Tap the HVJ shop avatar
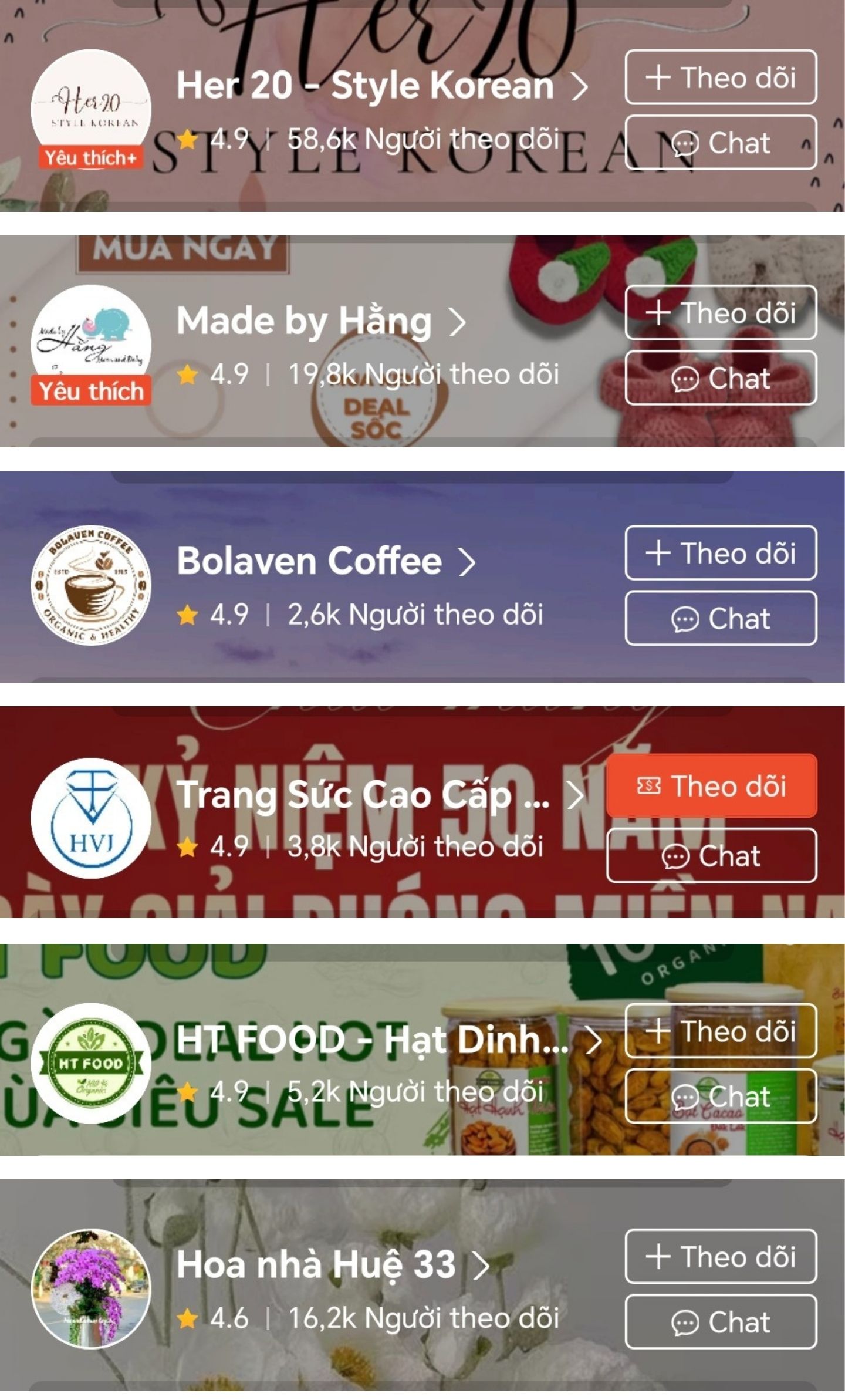 (x=91, y=818)
